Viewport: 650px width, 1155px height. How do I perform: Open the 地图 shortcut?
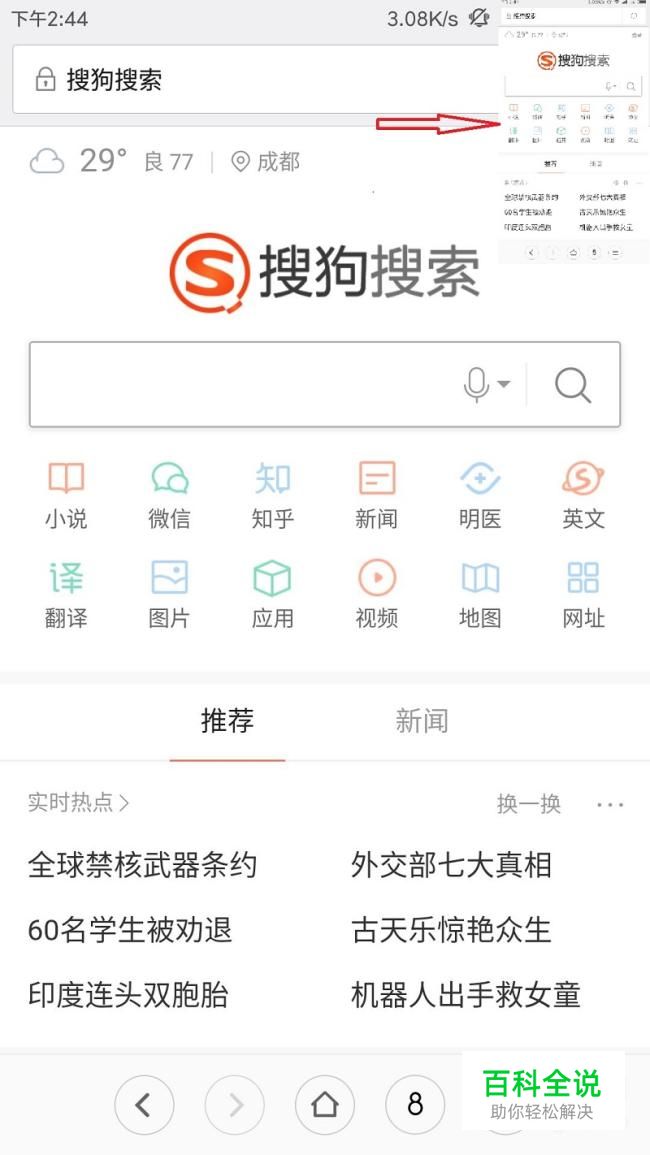coord(480,595)
